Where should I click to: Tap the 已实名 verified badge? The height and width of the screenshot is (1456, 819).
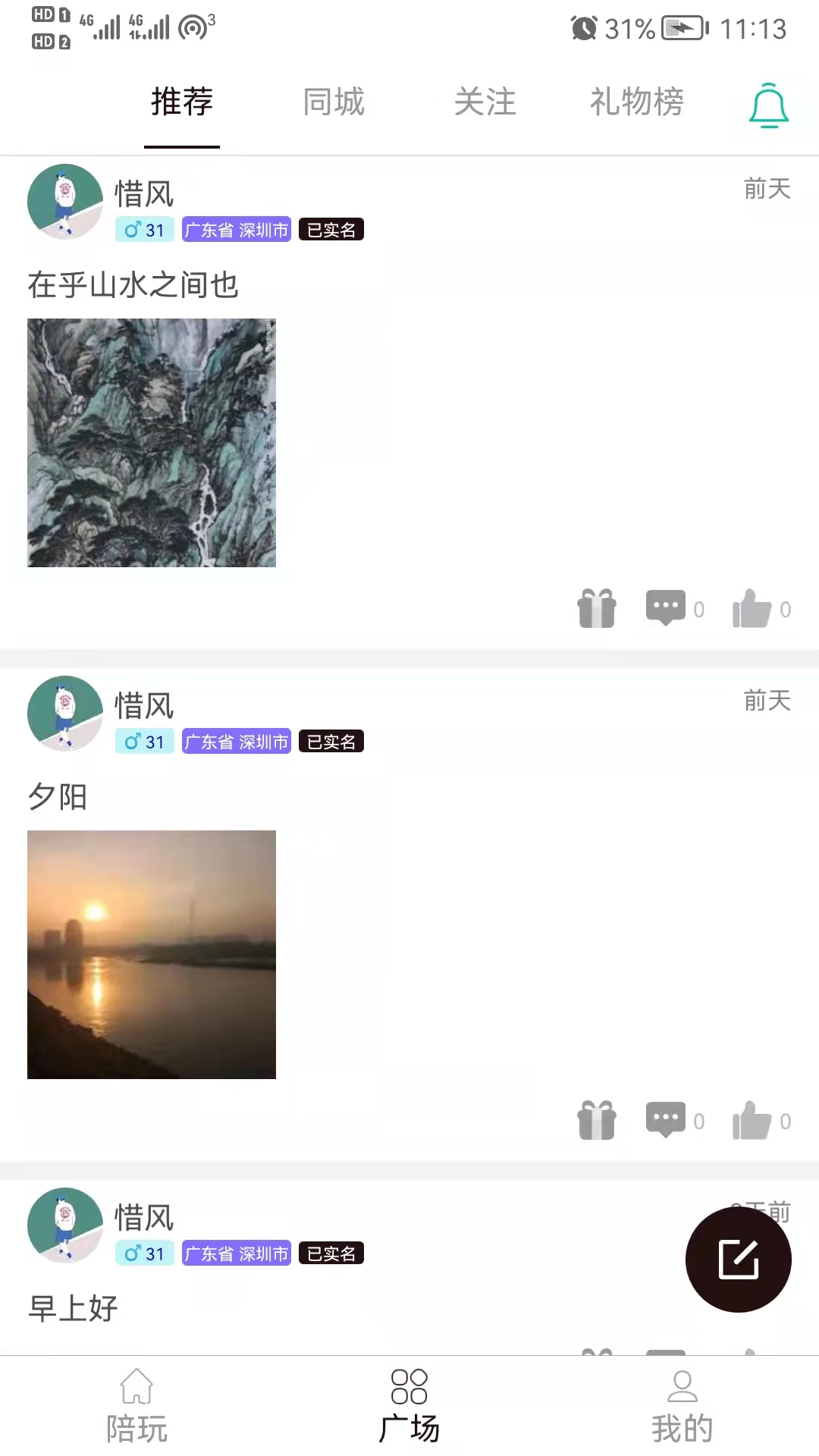[x=331, y=229]
